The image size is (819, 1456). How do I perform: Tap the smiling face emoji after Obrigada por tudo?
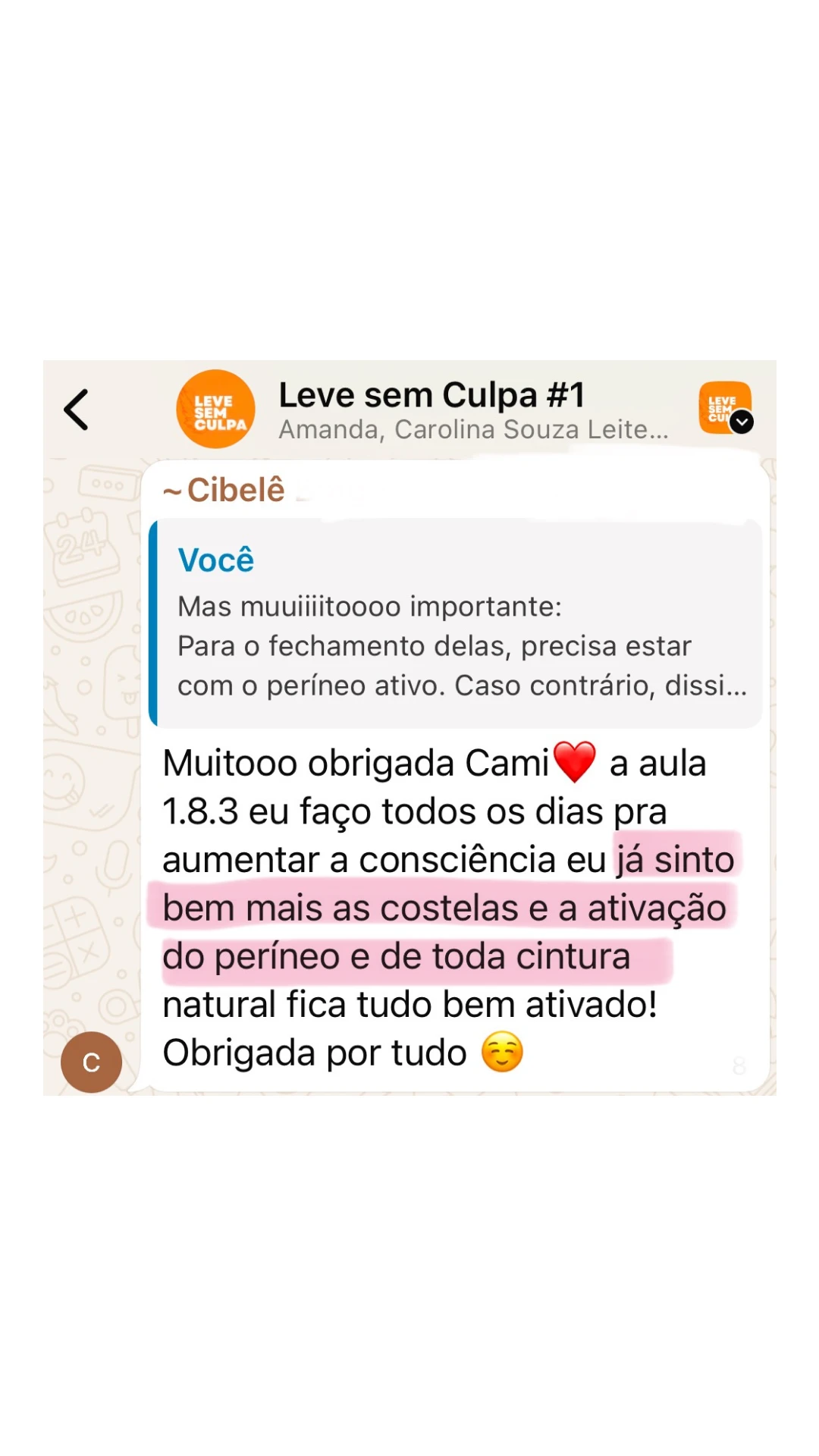tap(504, 1052)
